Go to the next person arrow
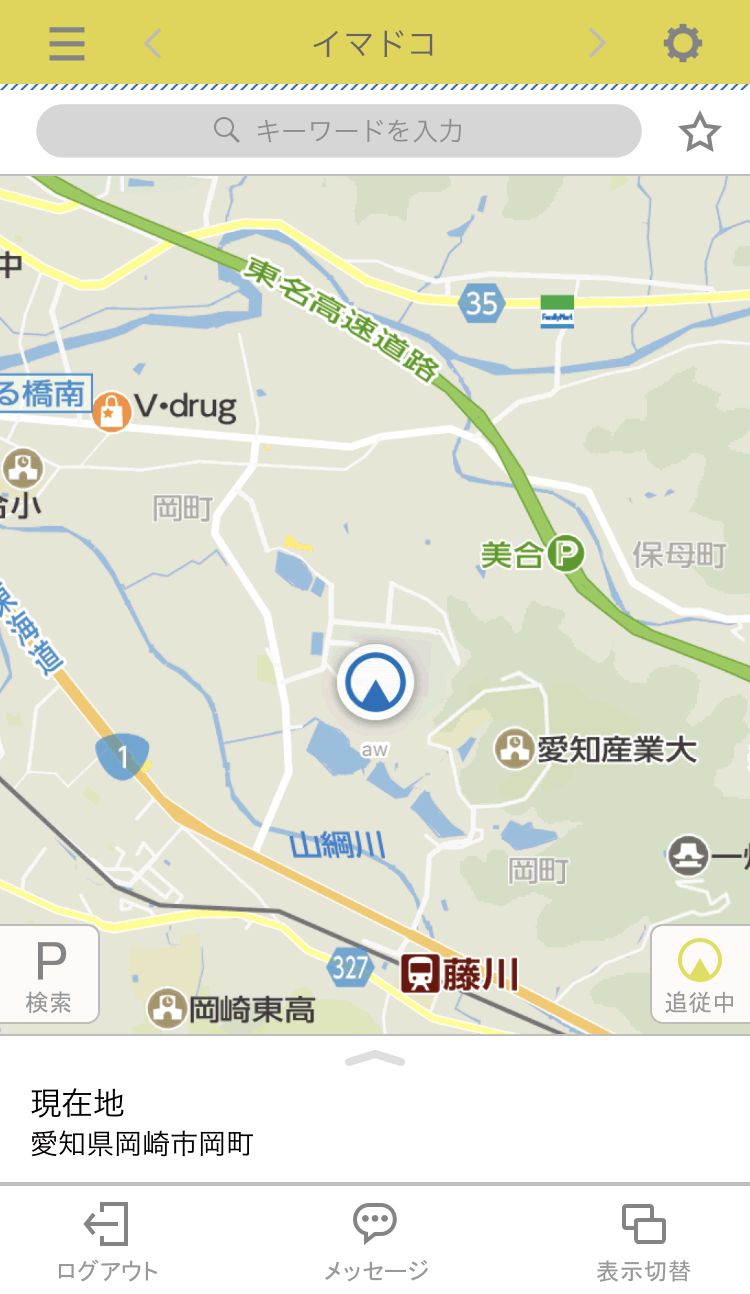750x1294 pixels. coord(597,43)
